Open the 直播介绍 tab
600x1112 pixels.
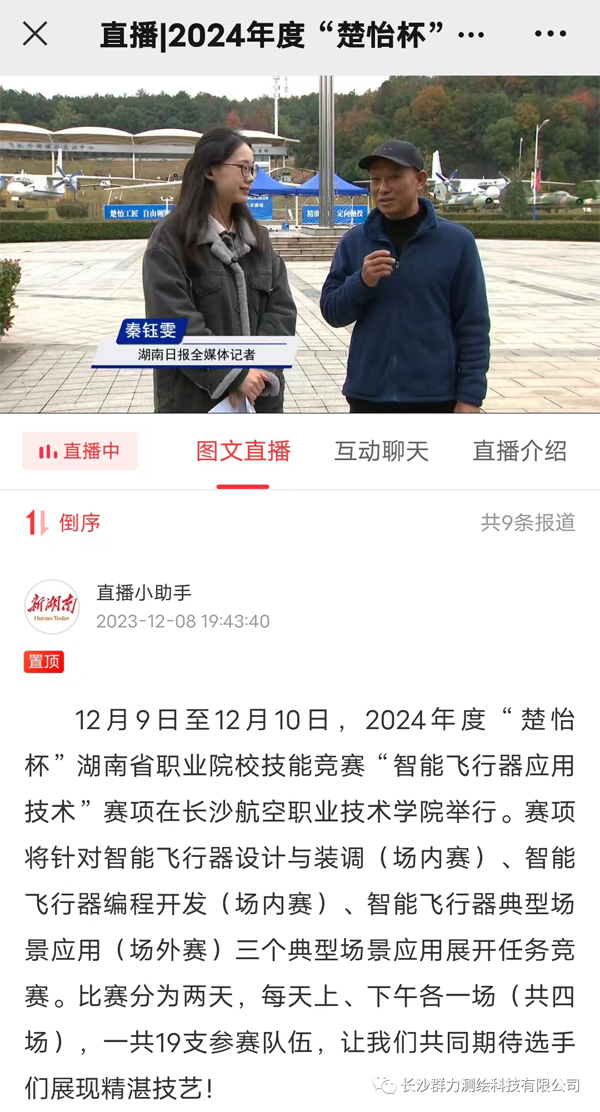tap(519, 451)
